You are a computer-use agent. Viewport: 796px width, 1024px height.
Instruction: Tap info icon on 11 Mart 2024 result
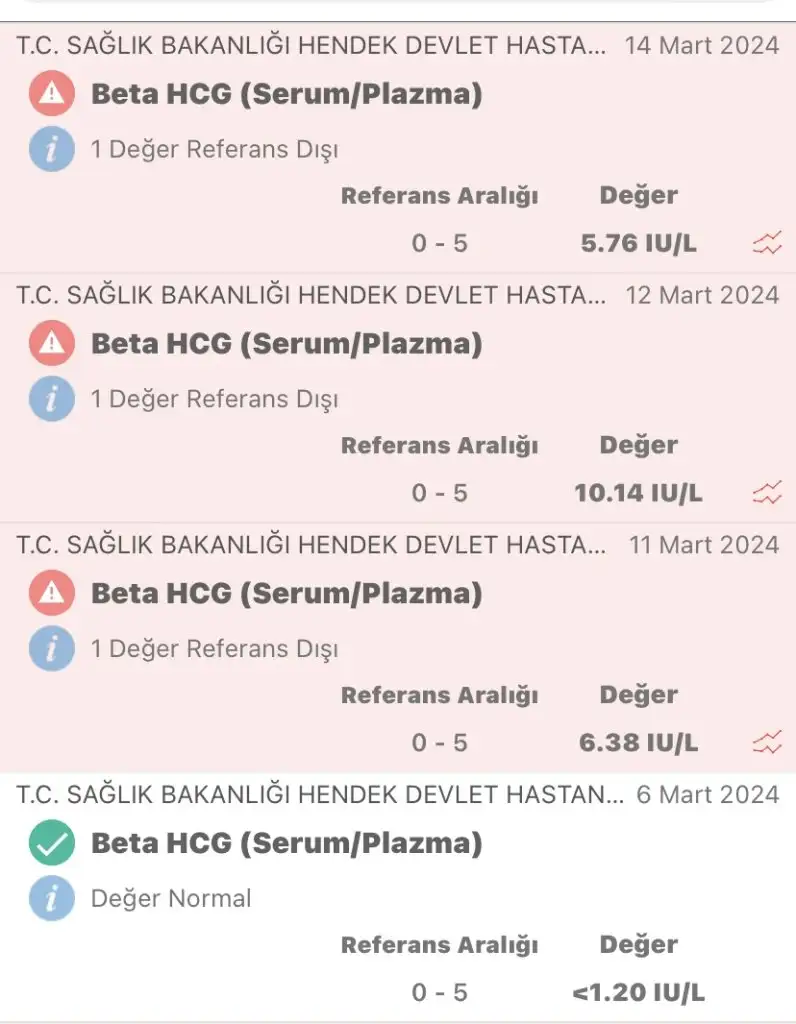pos(51,650)
